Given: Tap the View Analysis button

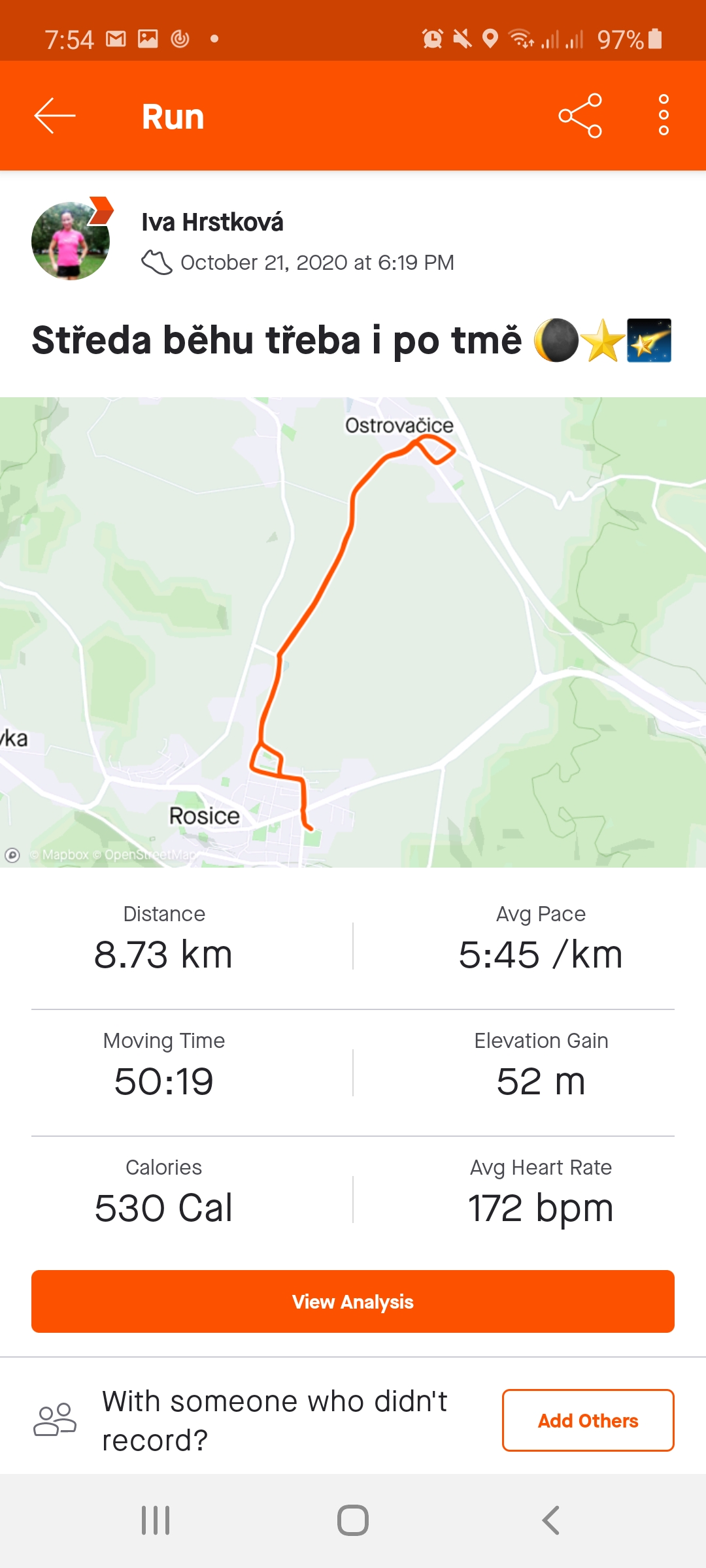Looking at the screenshot, I should coord(353,1301).
